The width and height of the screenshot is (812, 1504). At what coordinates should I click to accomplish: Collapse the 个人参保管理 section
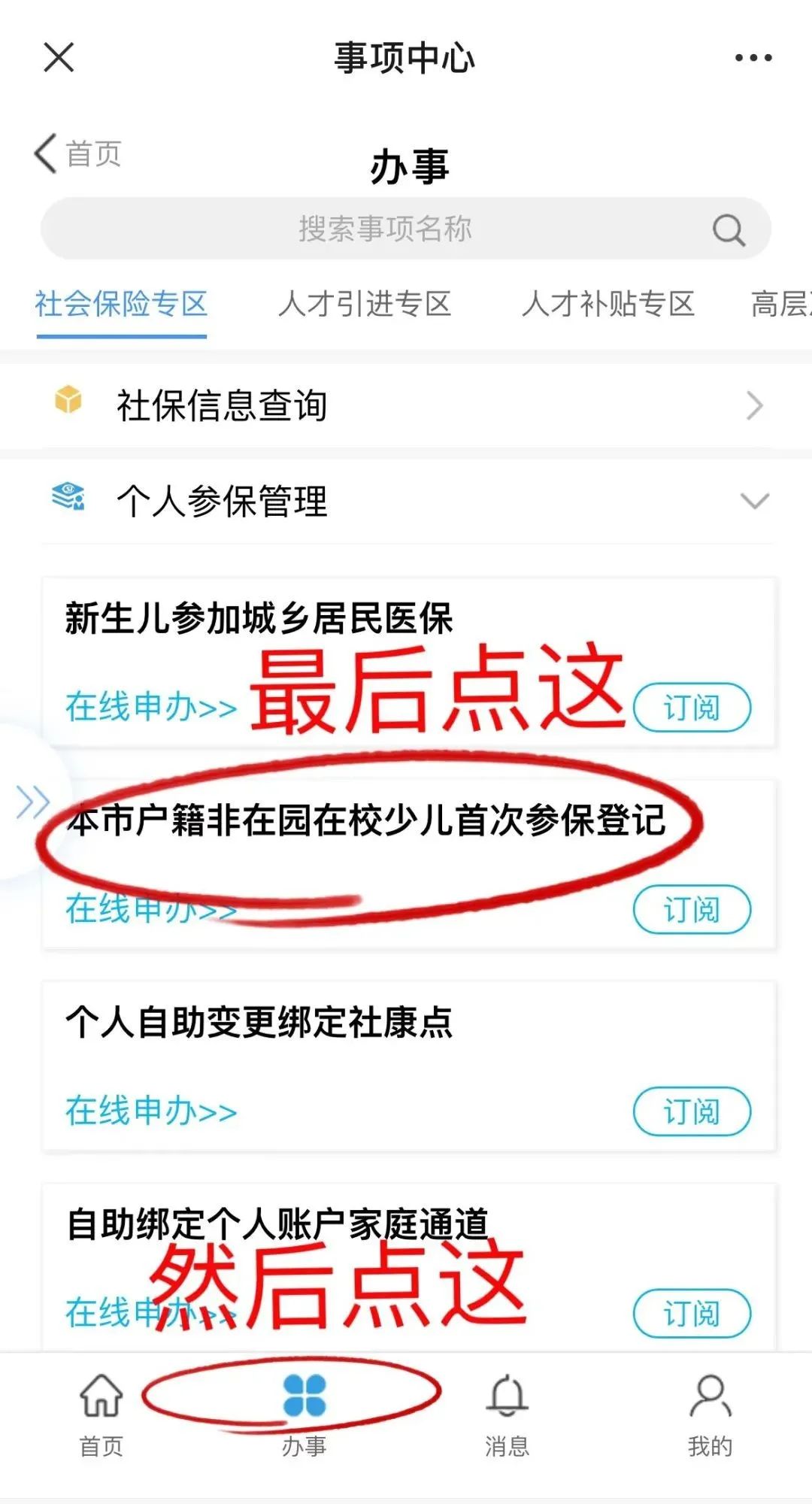coord(754,501)
